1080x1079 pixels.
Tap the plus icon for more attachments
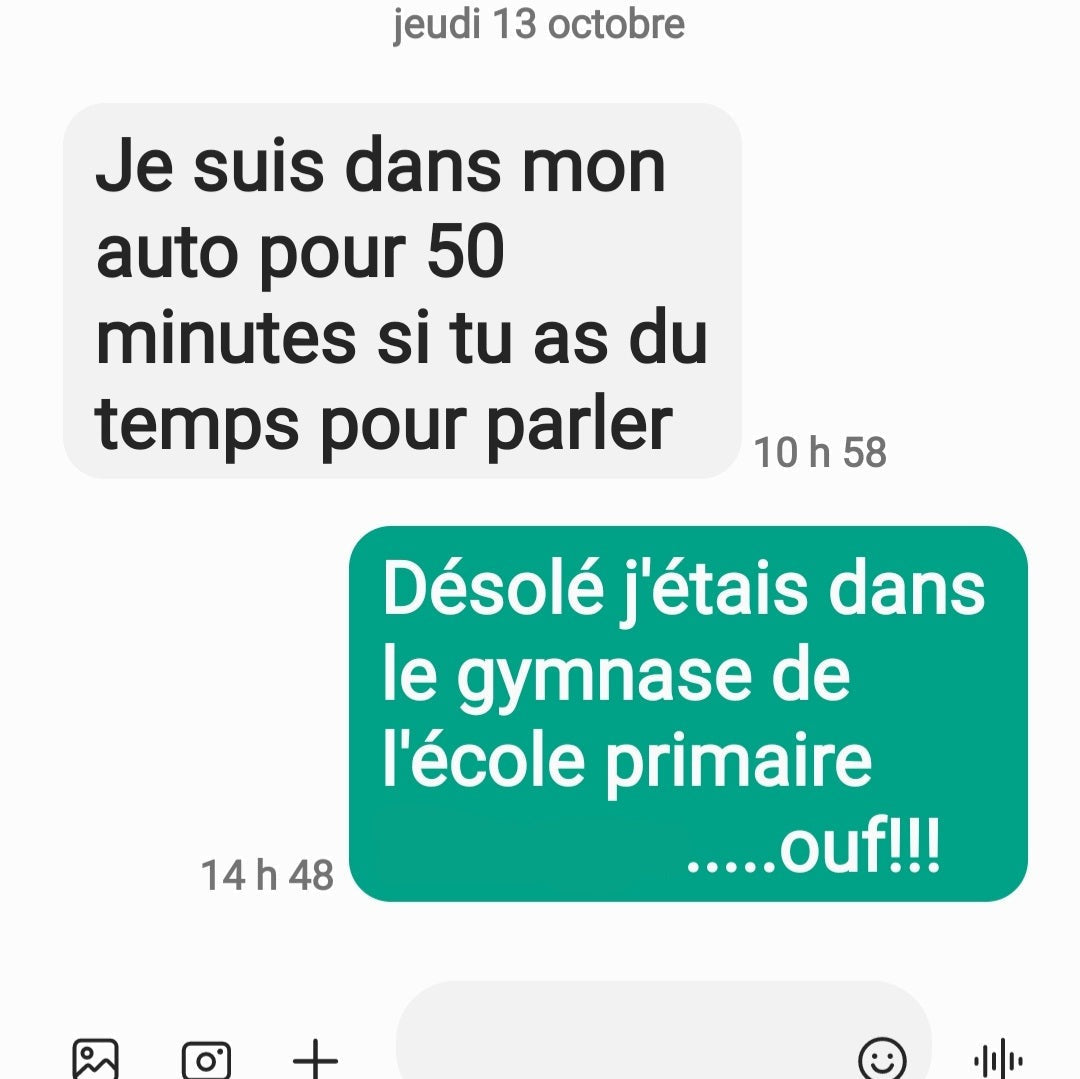pos(315,1059)
